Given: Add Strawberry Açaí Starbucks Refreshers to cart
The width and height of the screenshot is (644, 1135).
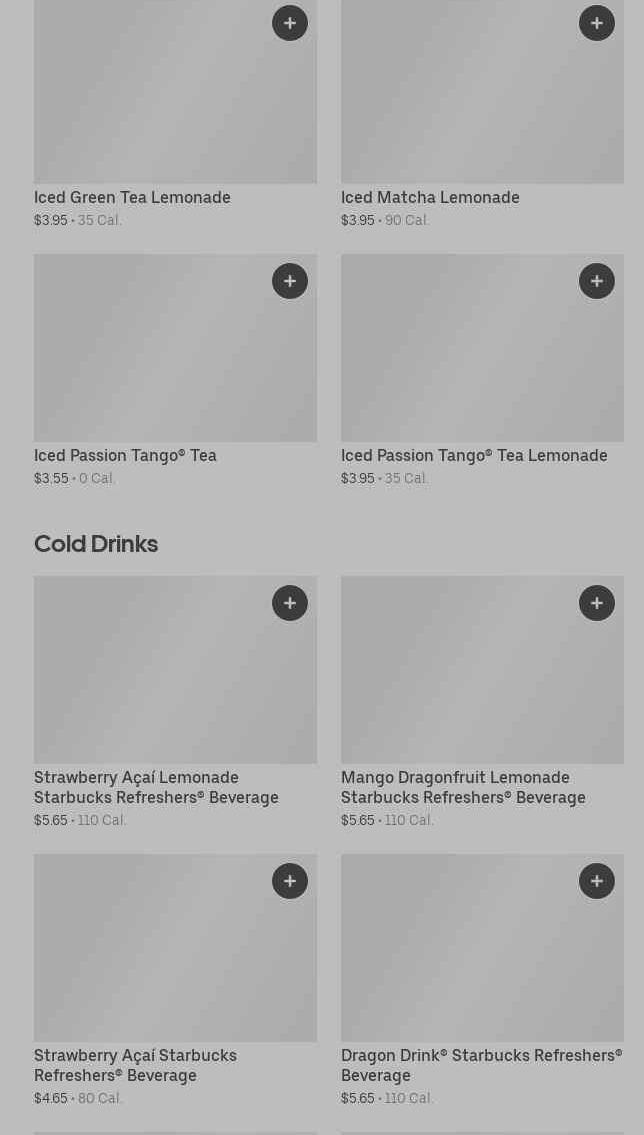Looking at the screenshot, I should pyautogui.click(x=290, y=881).
